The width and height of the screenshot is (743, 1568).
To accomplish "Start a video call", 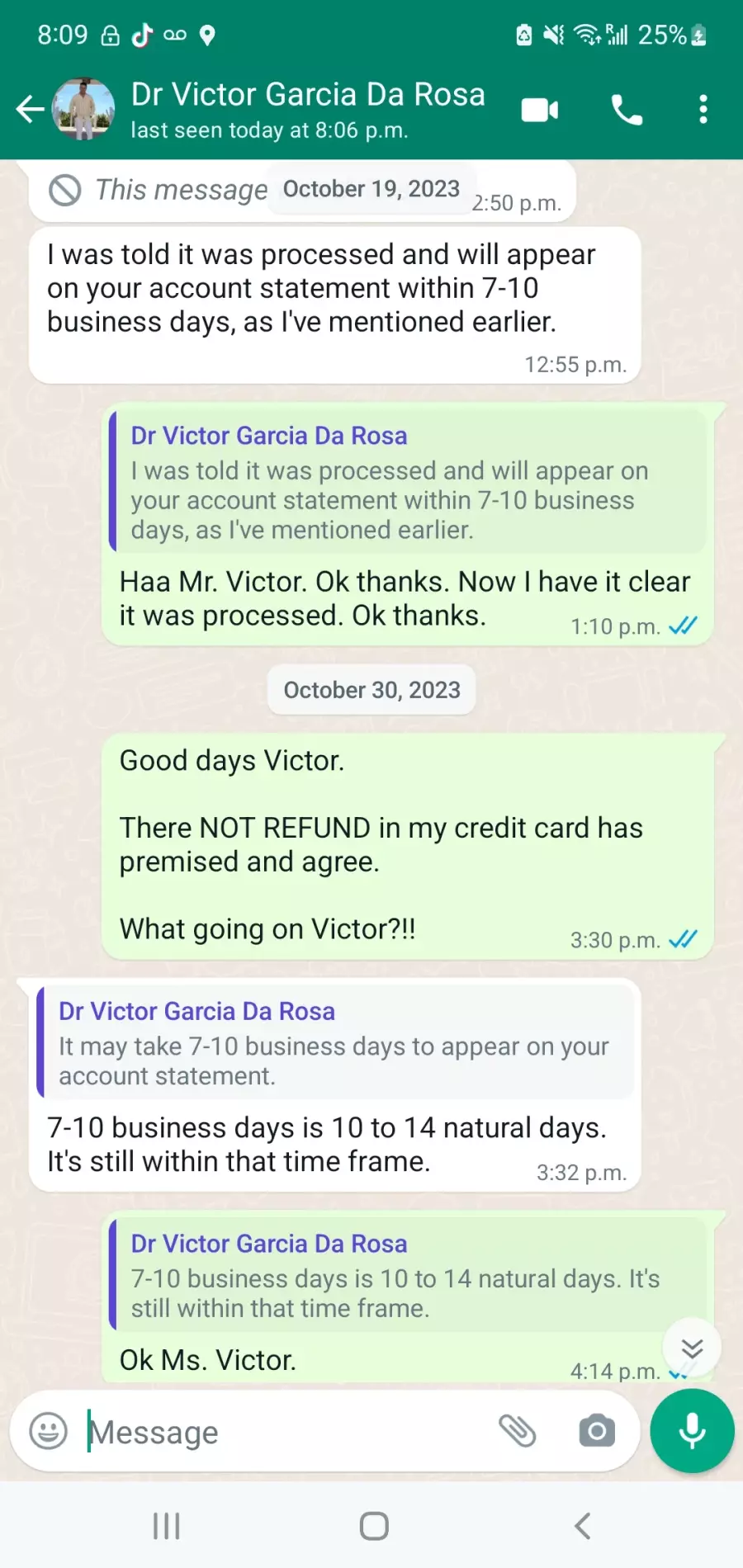I will (540, 109).
